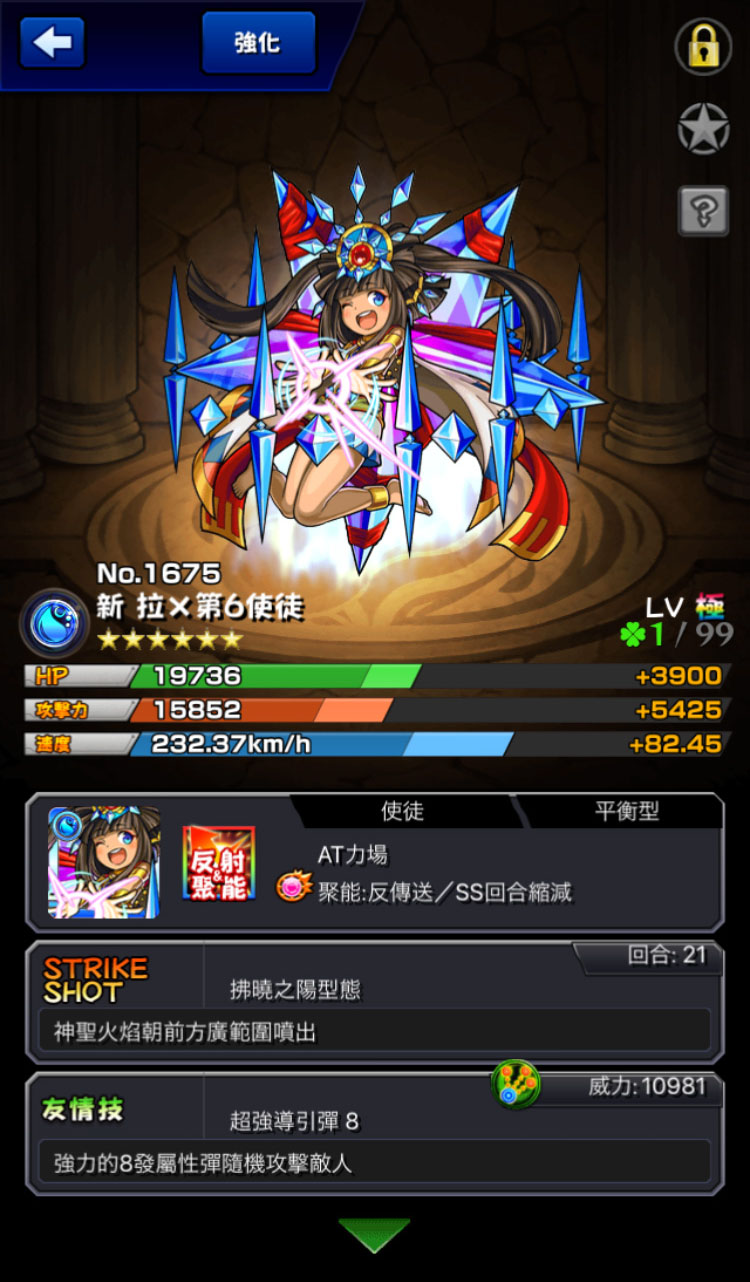Open the 強化 enhancement button
750x1282 pixels.
[x=258, y=44]
